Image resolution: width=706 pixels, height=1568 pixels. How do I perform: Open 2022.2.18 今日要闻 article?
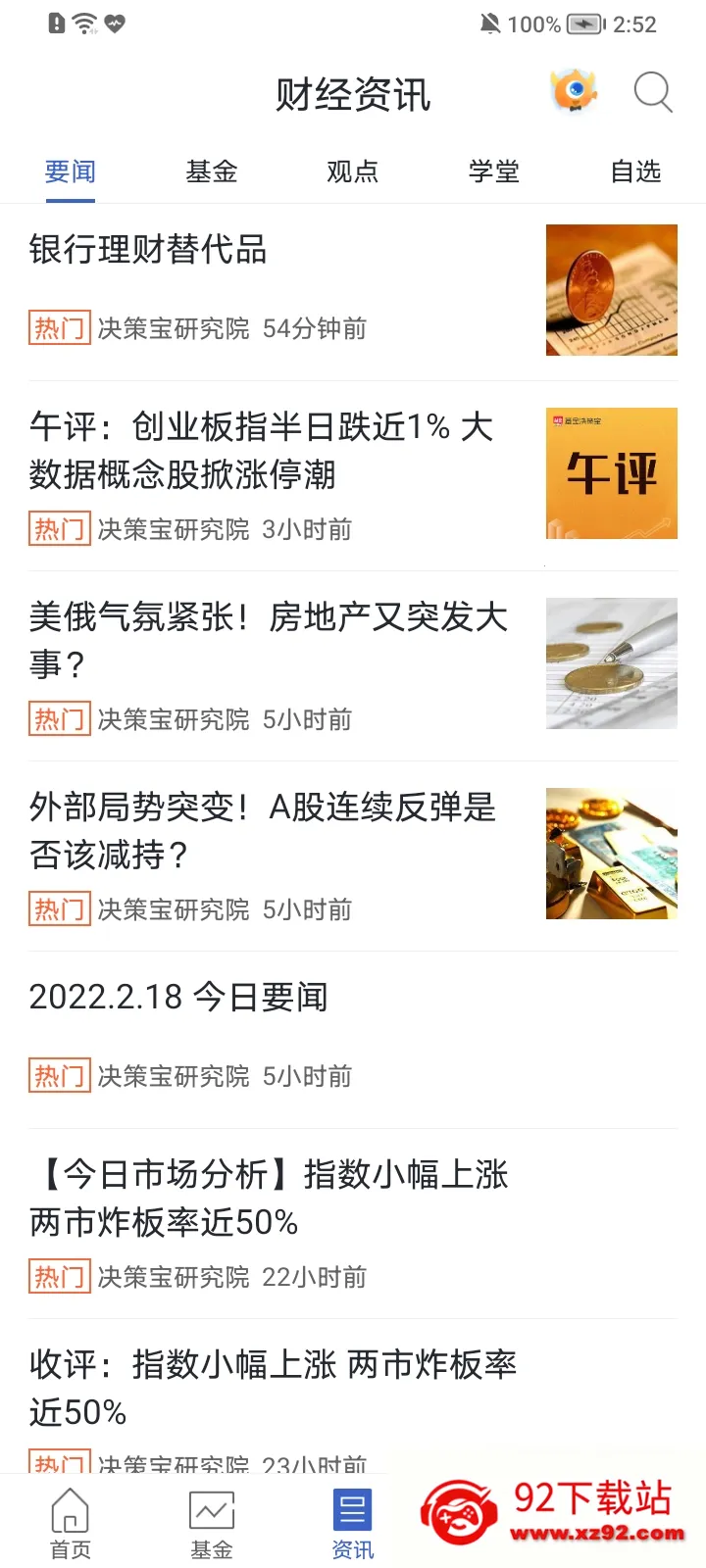point(353,1040)
